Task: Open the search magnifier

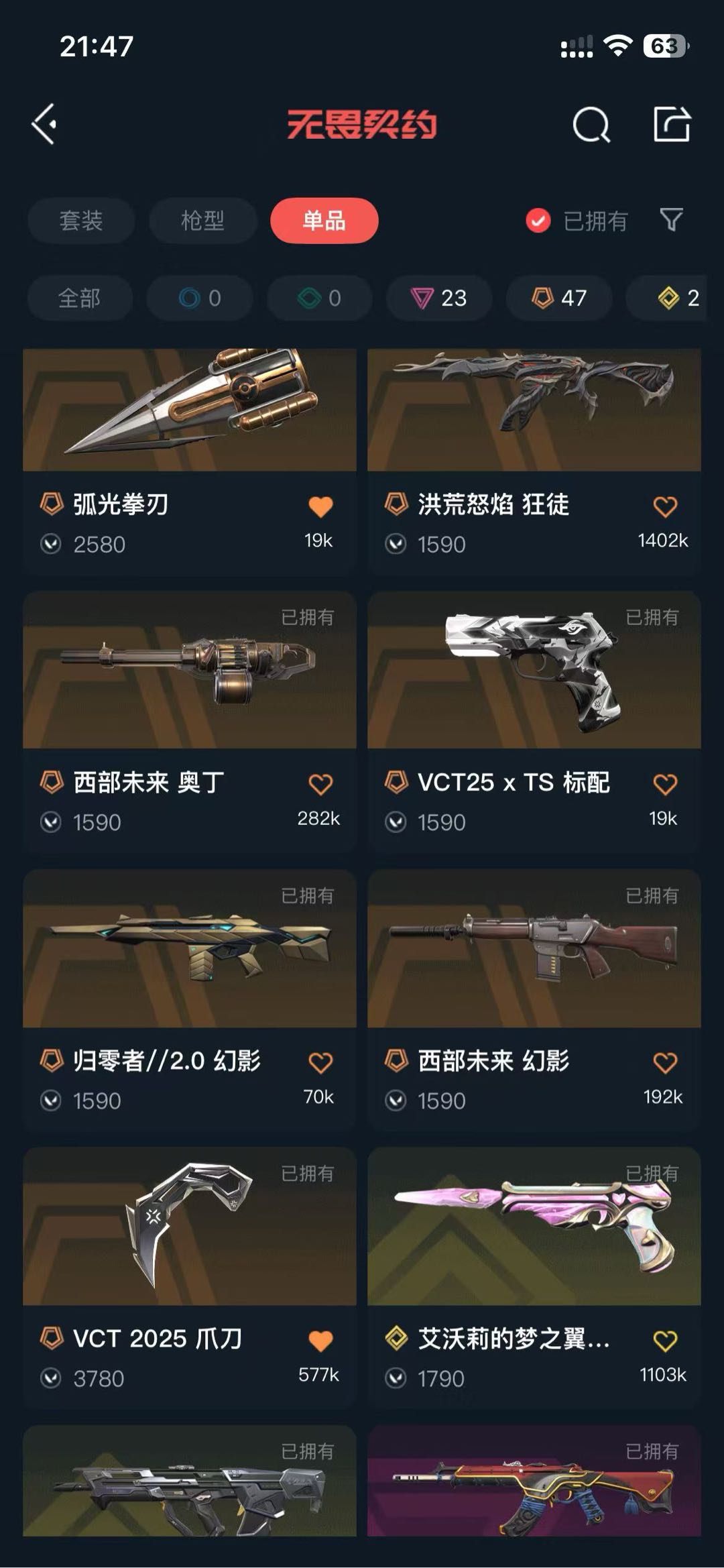Action: tap(591, 124)
